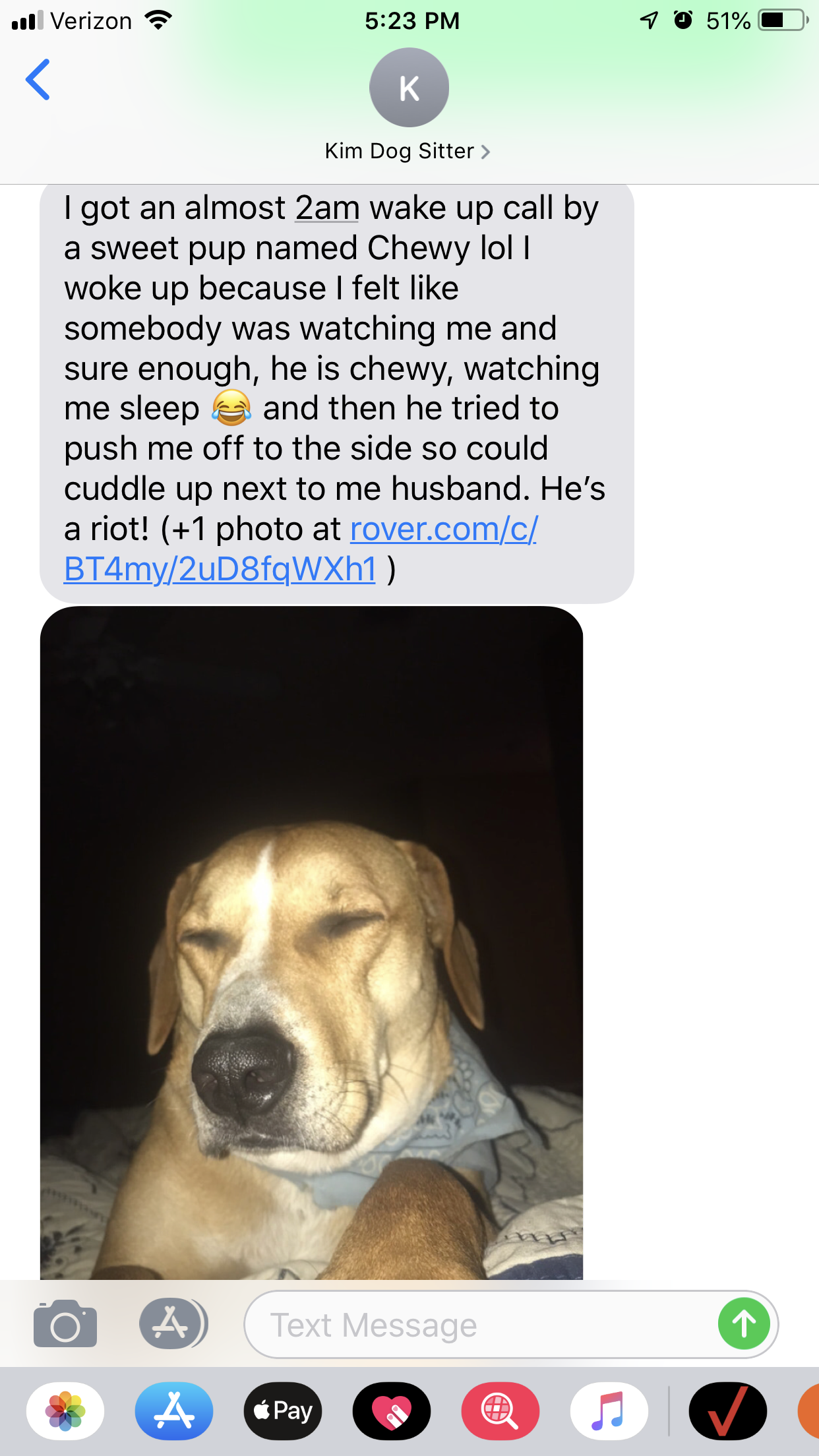Toggle the iMessage app drawer

(x=173, y=1323)
